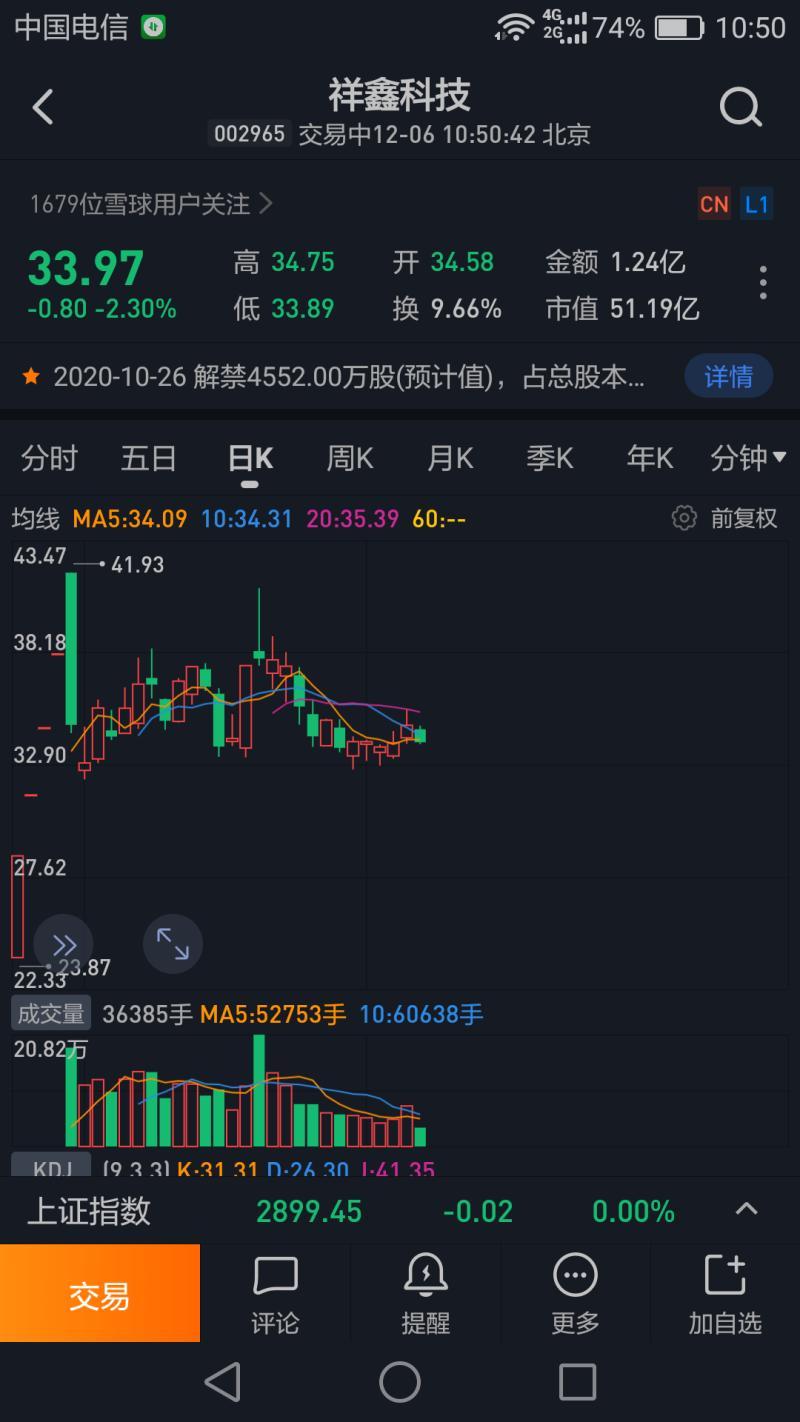Open the search magnifier icon
800x1422 pixels.
coord(740,107)
